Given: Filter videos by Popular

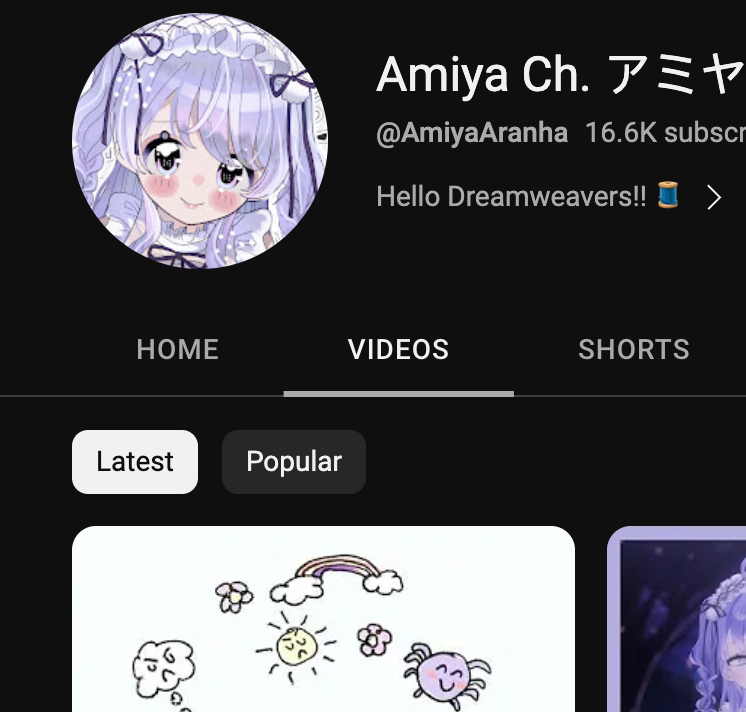Looking at the screenshot, I should [x=294, y=462].
